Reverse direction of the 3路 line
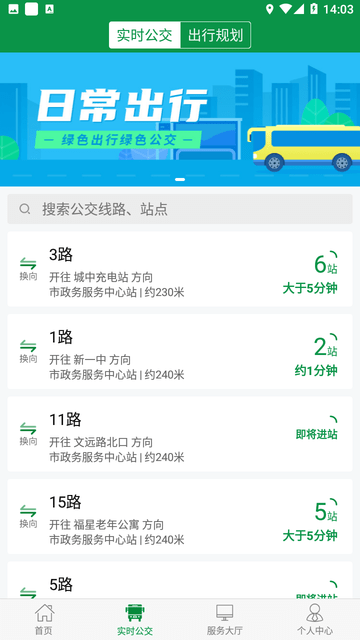The width and height of the screenshot is (360, 640). coord(28,269)
